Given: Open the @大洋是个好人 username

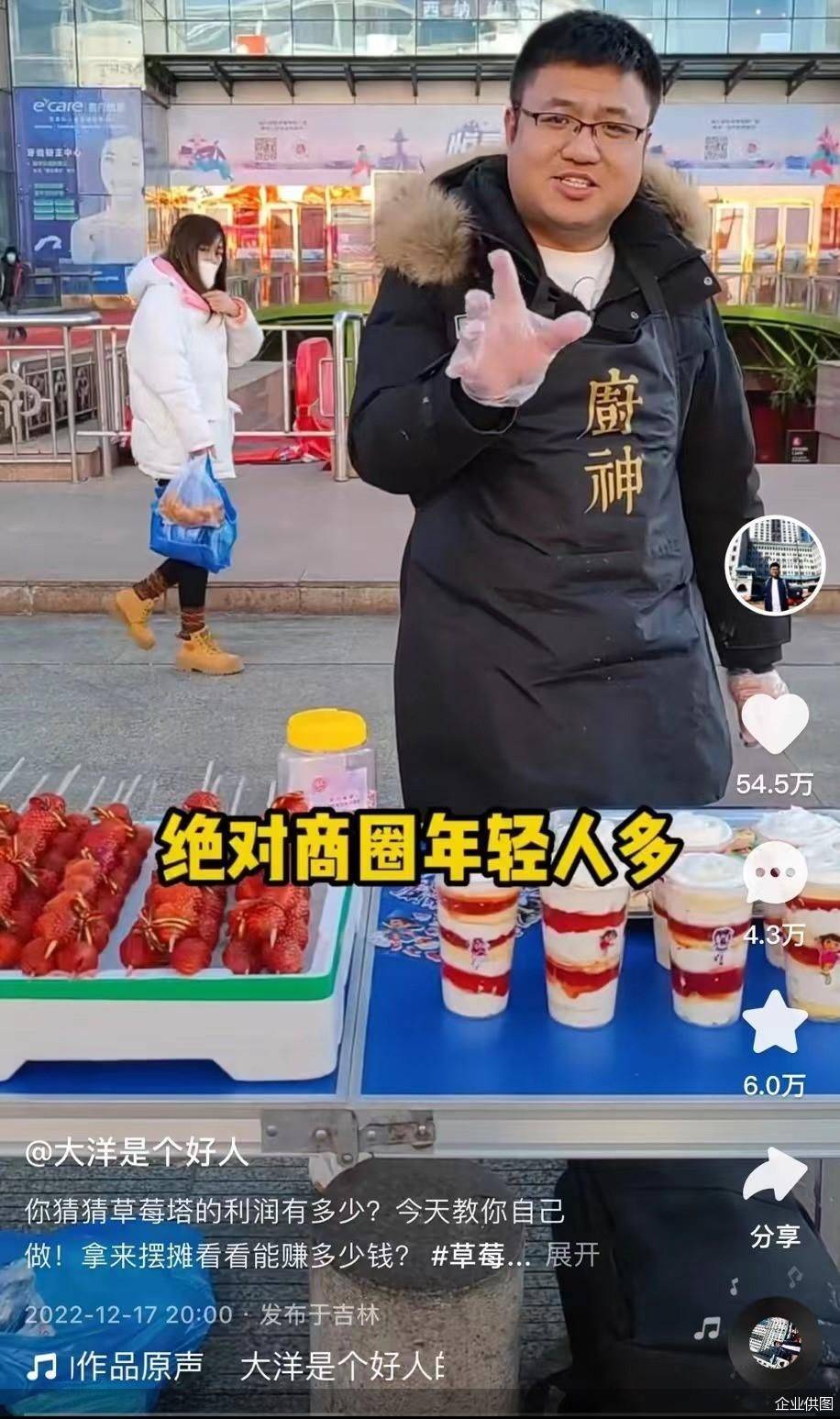Looking at the screenshot, I should (137, 1152).
